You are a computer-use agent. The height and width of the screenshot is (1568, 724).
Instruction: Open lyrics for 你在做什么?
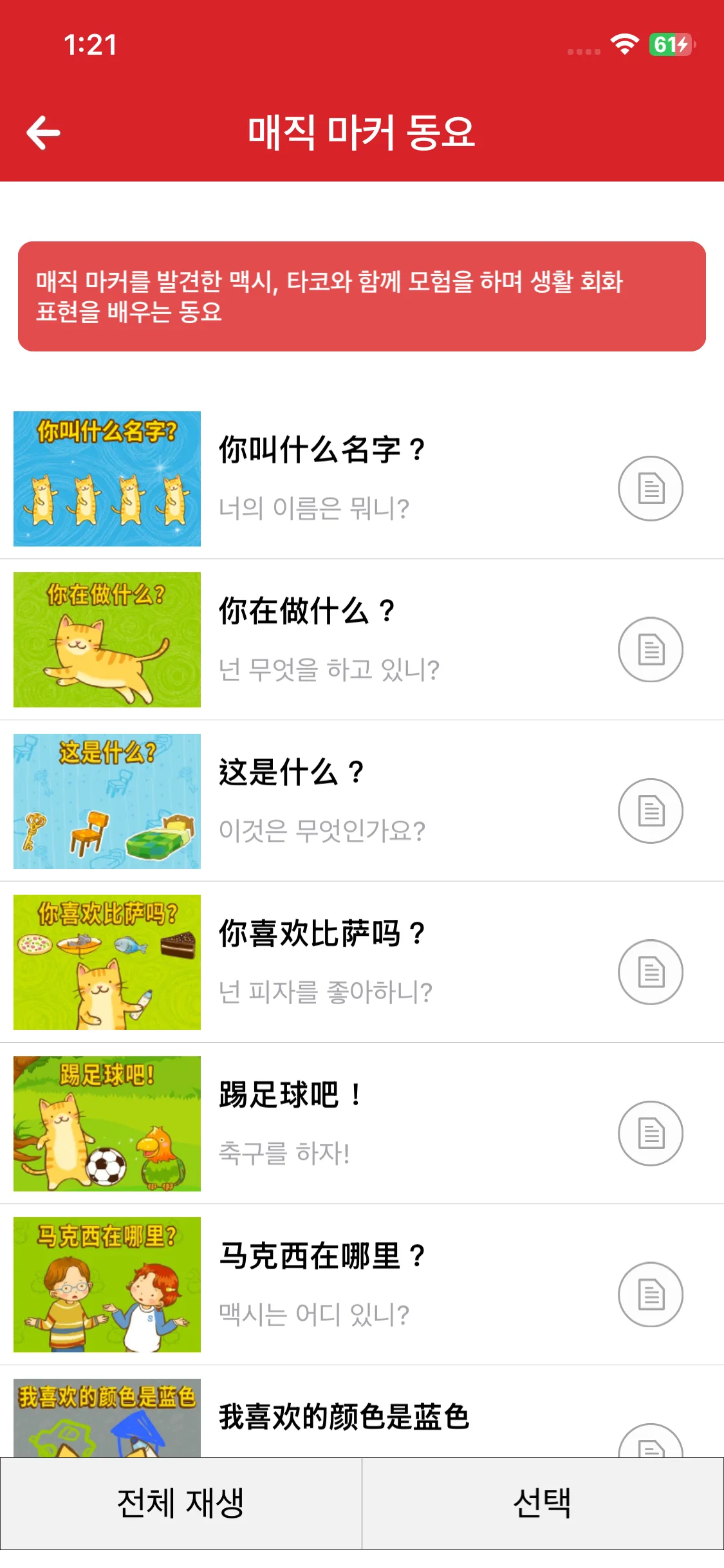click(x=651, y=649)
